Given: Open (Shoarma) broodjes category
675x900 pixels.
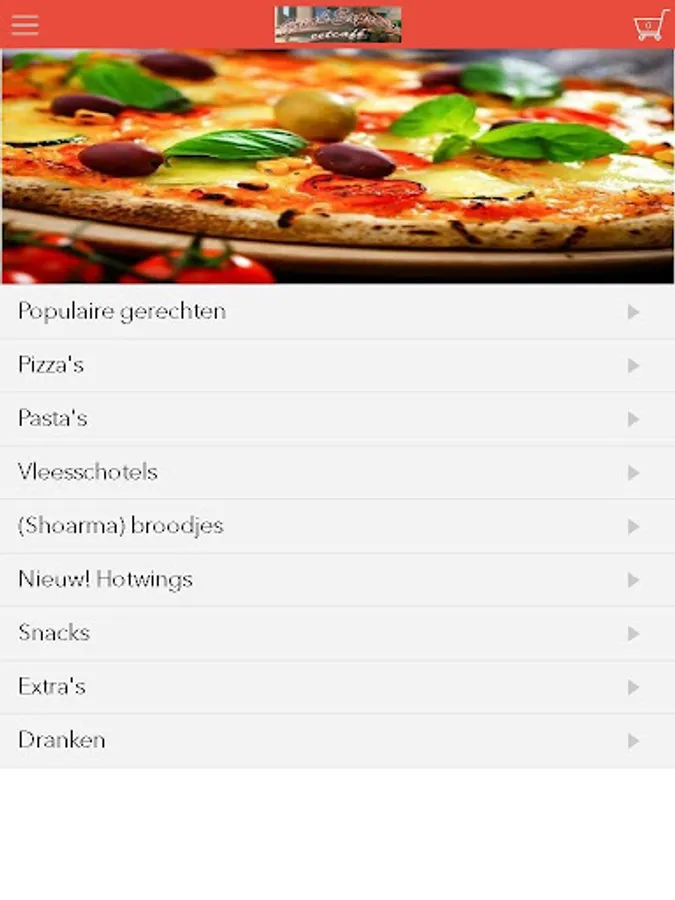Looking at the screenshot, I should (x=337, y=526).
